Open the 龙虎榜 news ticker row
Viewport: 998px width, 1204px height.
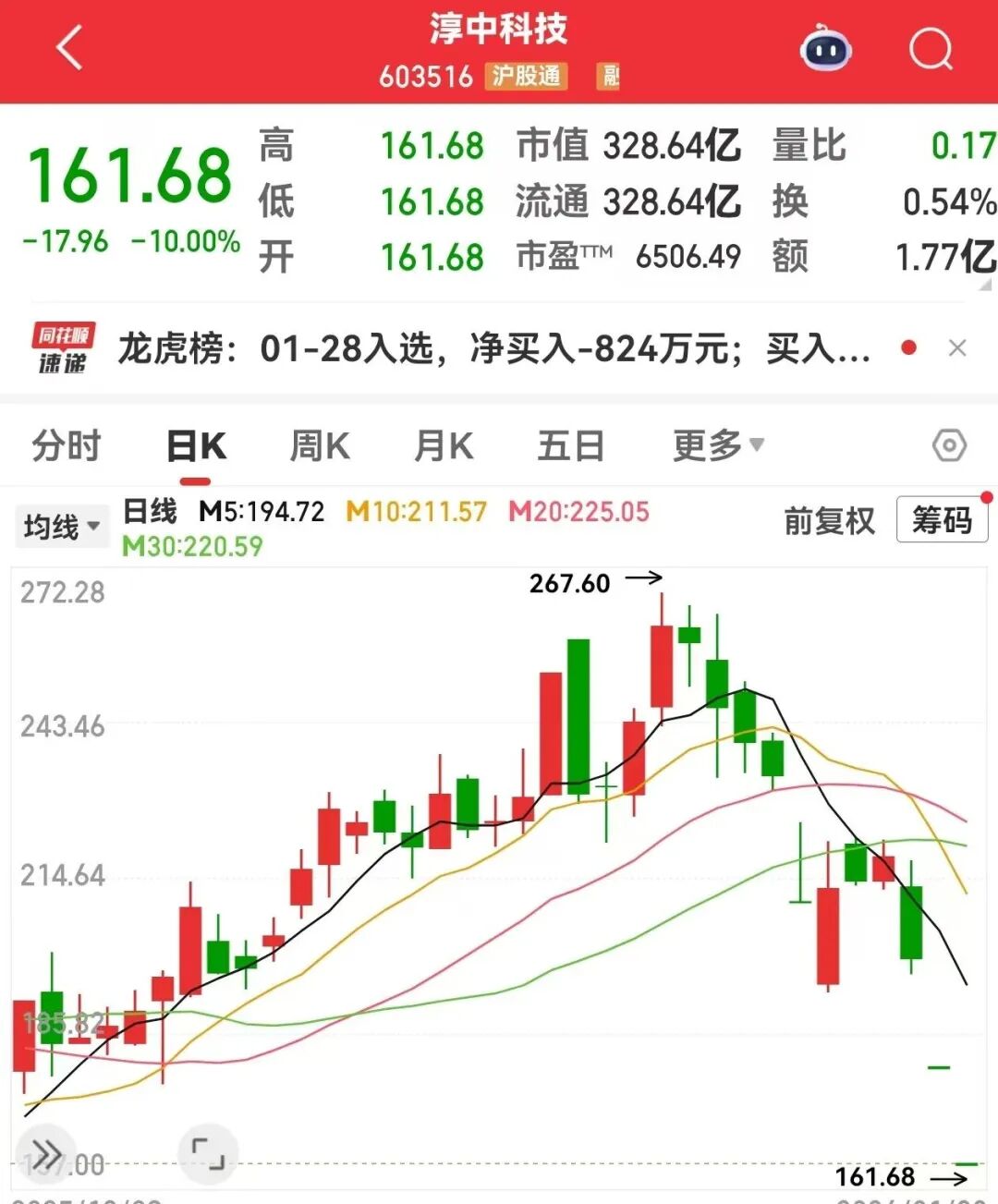click(494, 348)
